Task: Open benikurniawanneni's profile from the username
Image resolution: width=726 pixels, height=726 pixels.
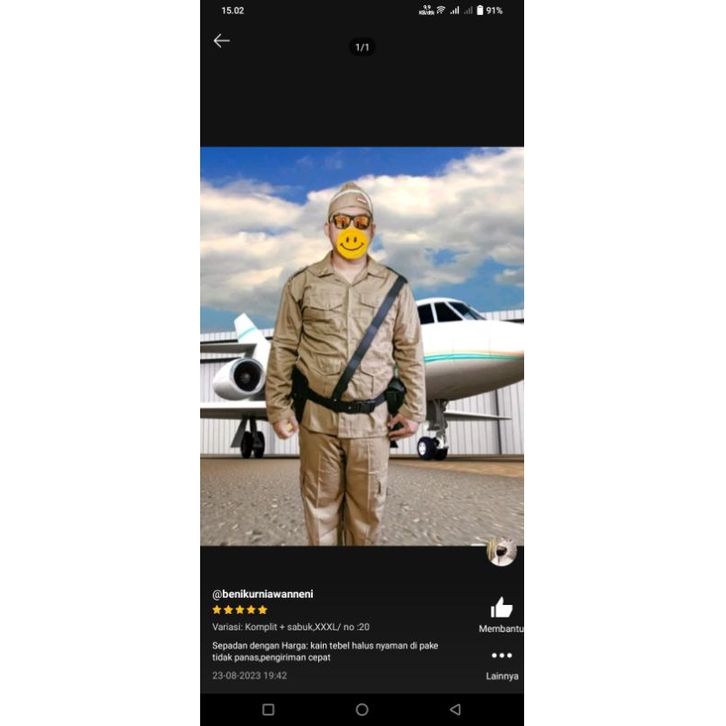Action: tap(262, 594)
